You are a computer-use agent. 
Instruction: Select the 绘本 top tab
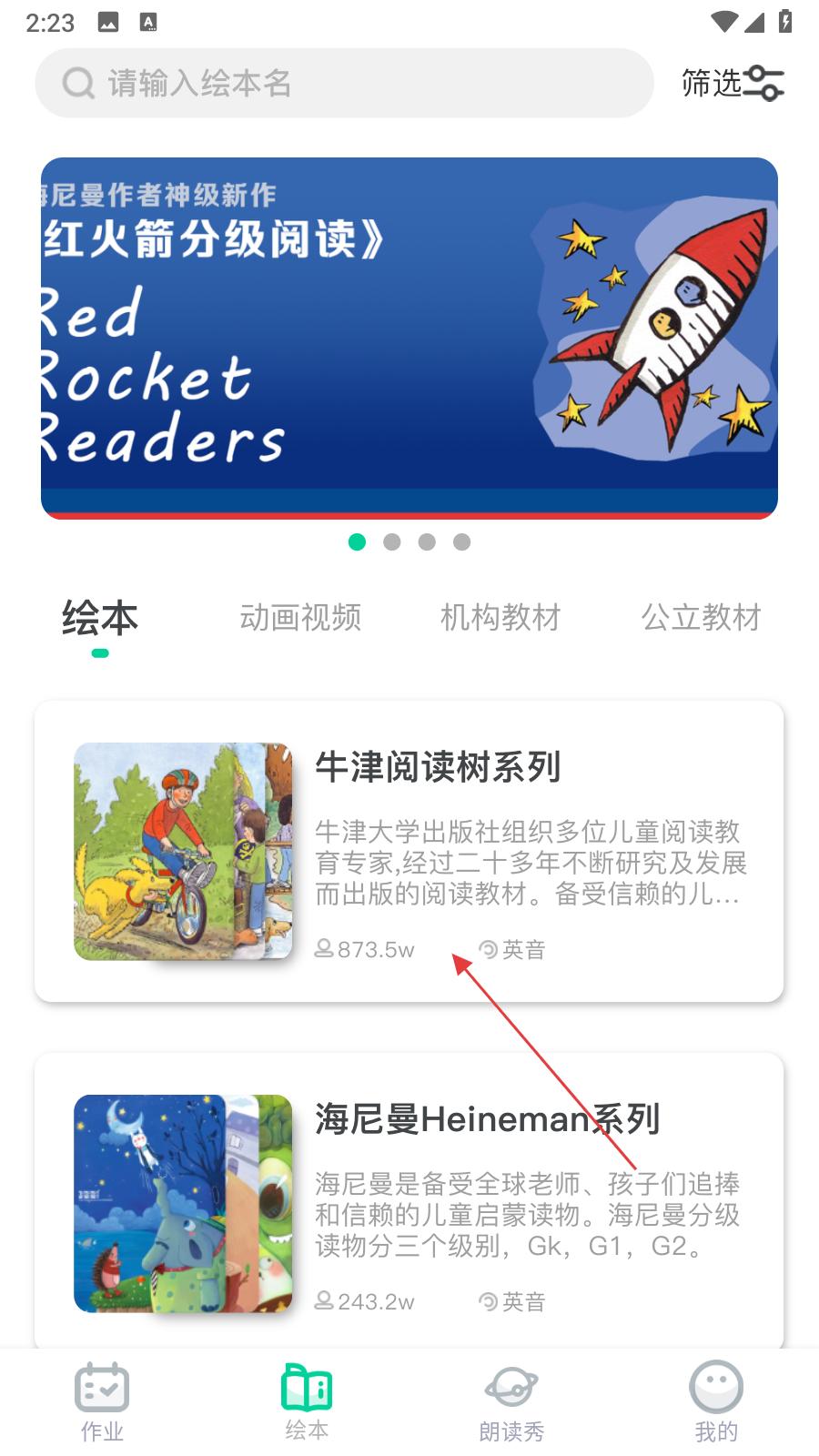[x=100, y=620]
